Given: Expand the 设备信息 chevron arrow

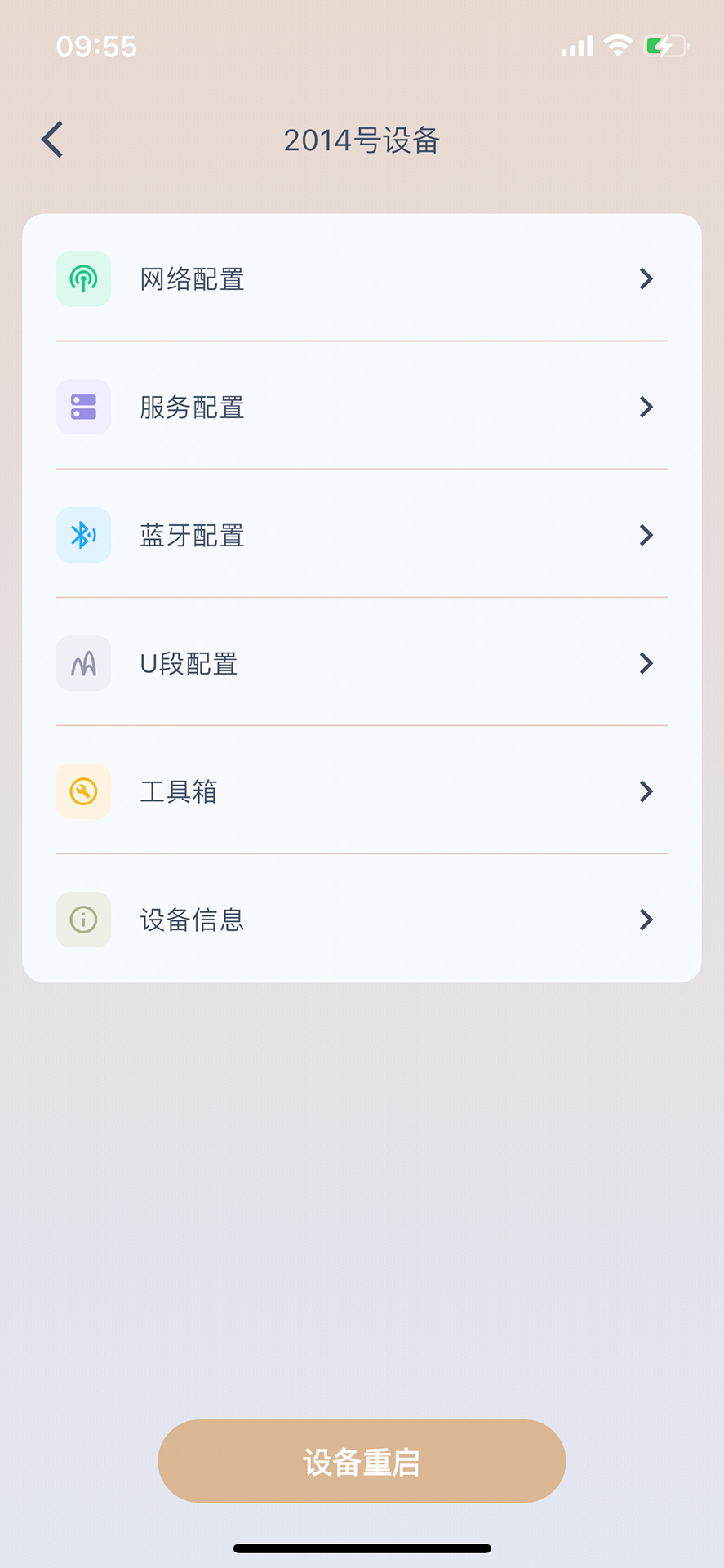Looking at the screenshot, I should 646,920.
